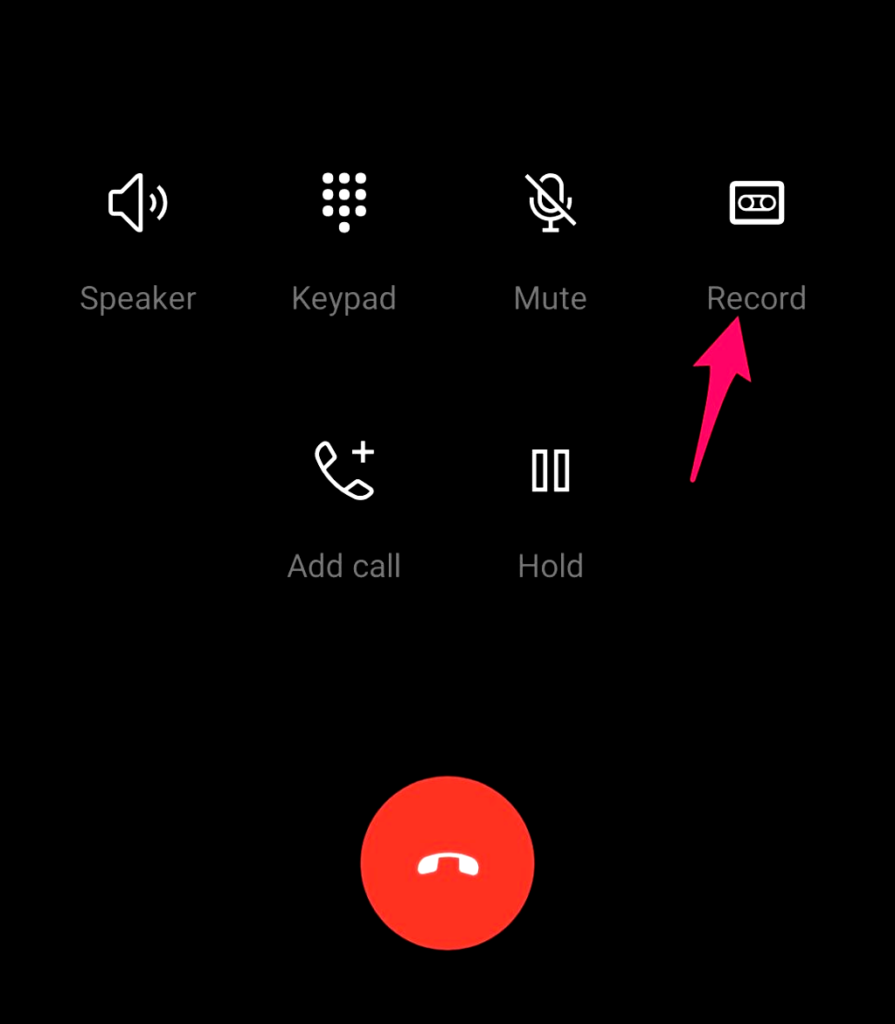Tap the microphone icon to mute yourself

(x=550, y=202)
